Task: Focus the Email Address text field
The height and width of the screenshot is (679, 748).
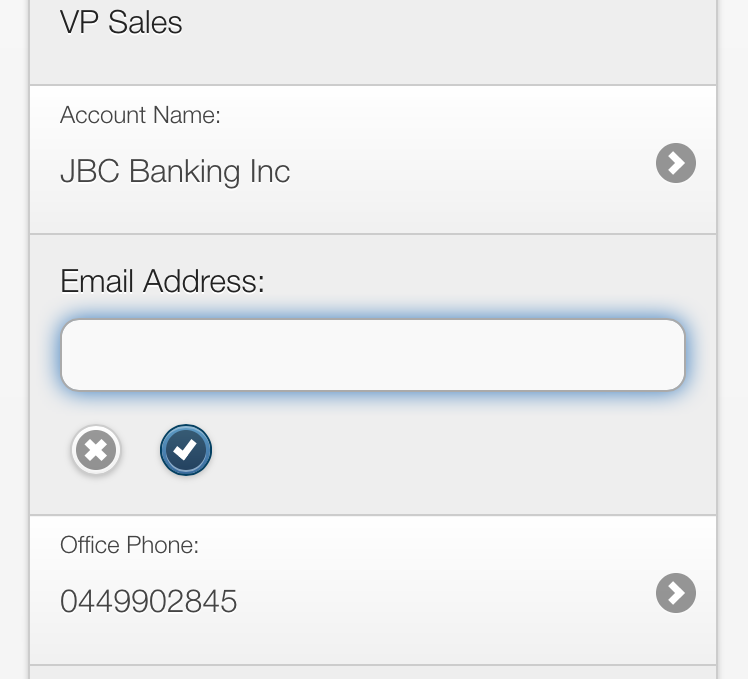Action: pos(372,355)
